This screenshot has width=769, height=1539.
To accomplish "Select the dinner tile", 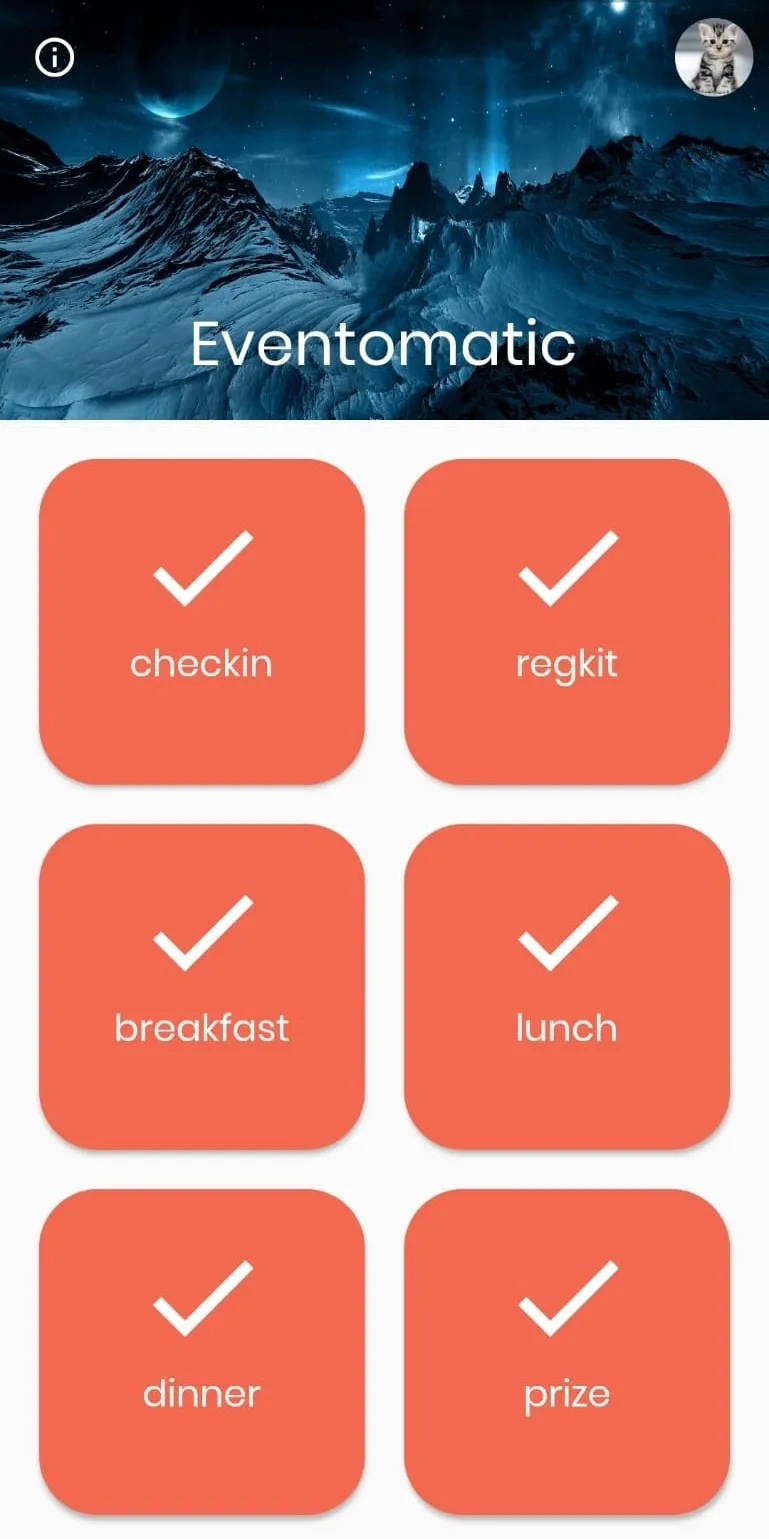I will tap(201, 1350).
